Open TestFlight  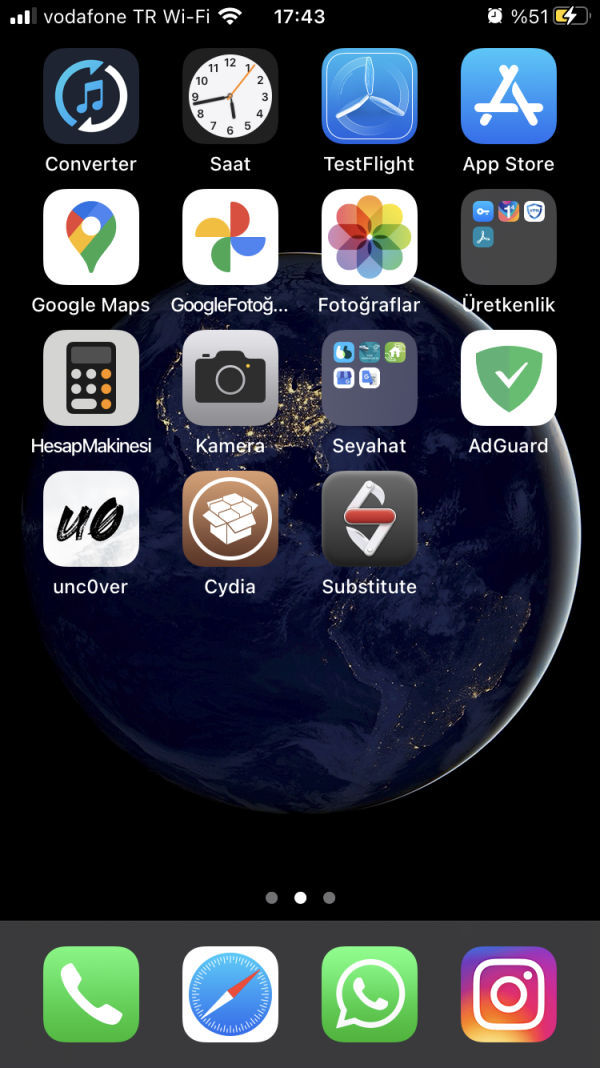(369, 96)
